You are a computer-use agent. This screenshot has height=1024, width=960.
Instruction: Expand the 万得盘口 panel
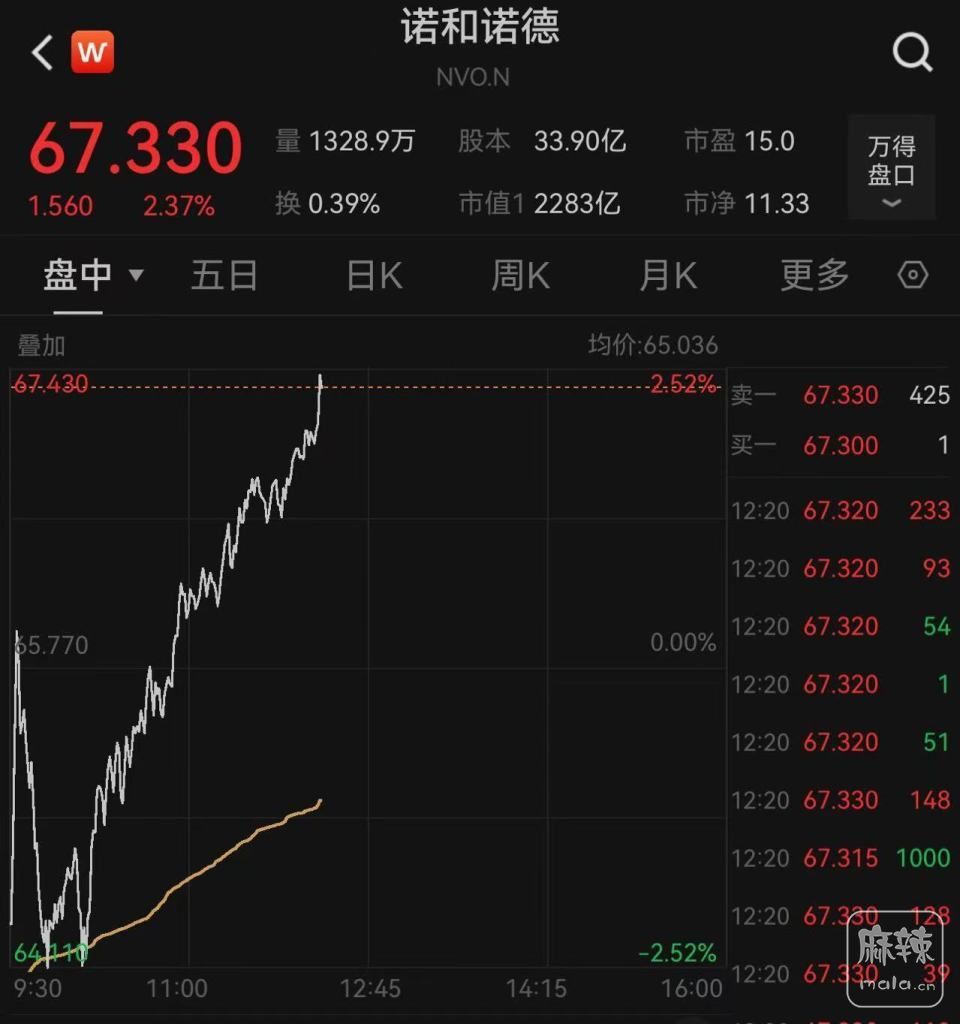pos(891,168)
